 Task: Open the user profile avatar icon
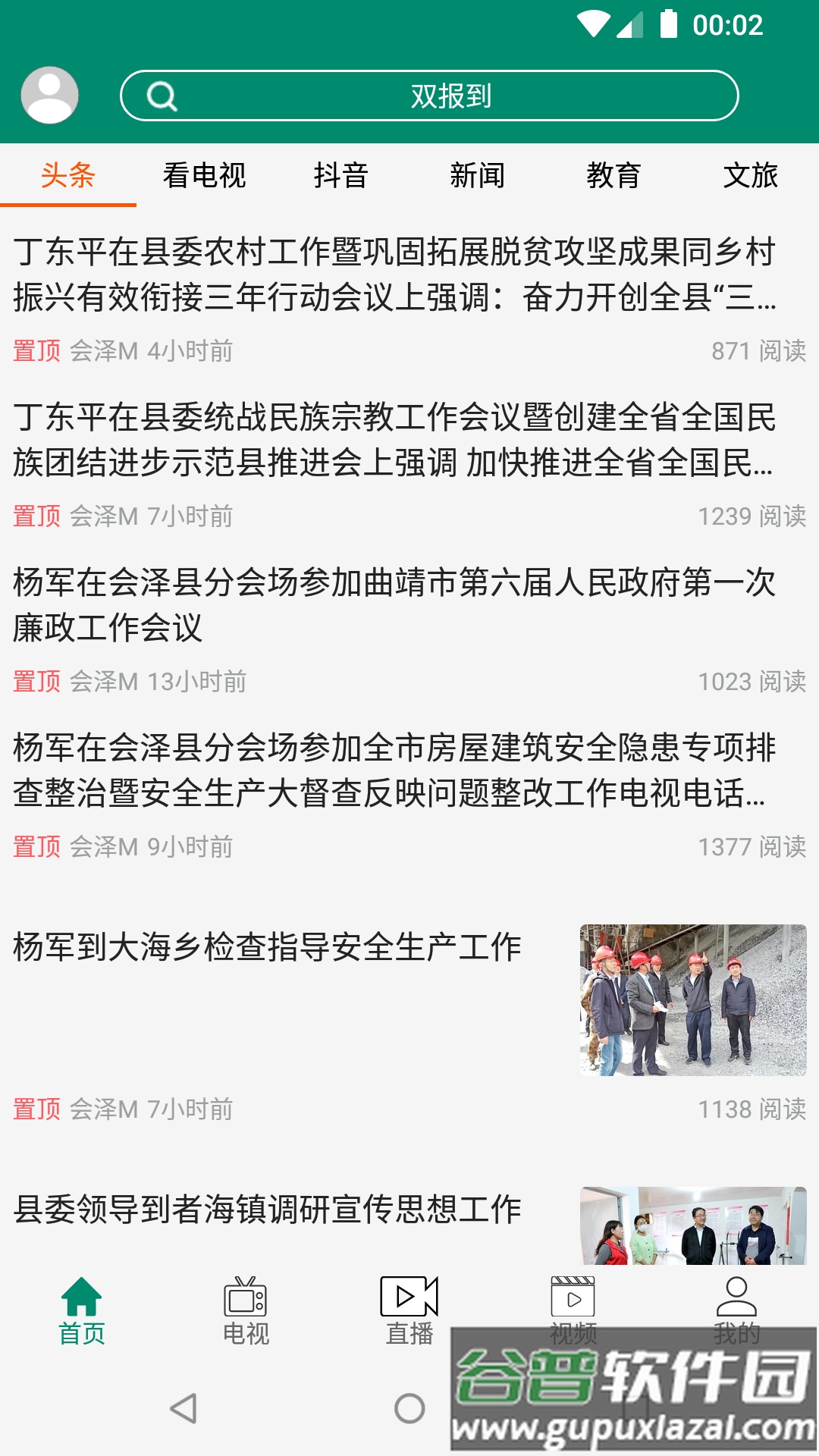(49, 95)
